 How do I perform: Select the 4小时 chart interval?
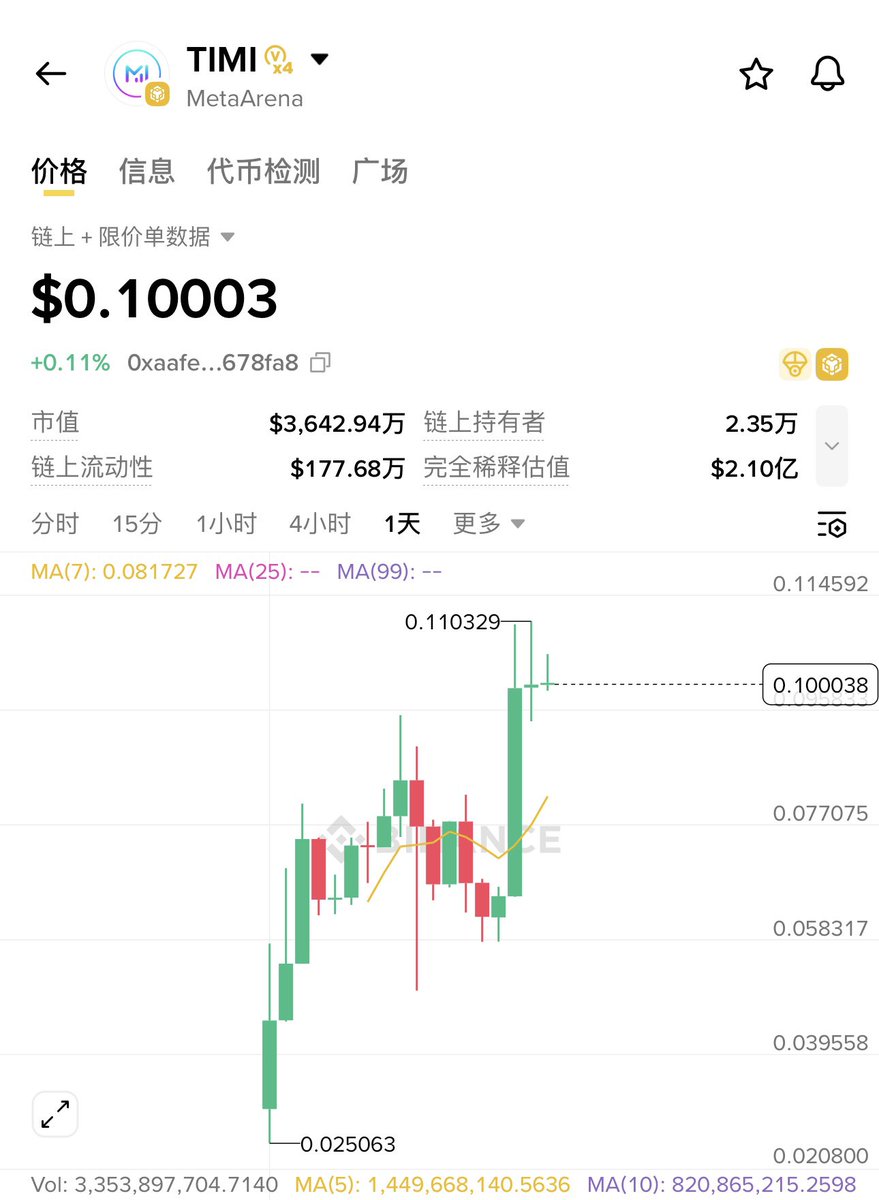[320, 524]
